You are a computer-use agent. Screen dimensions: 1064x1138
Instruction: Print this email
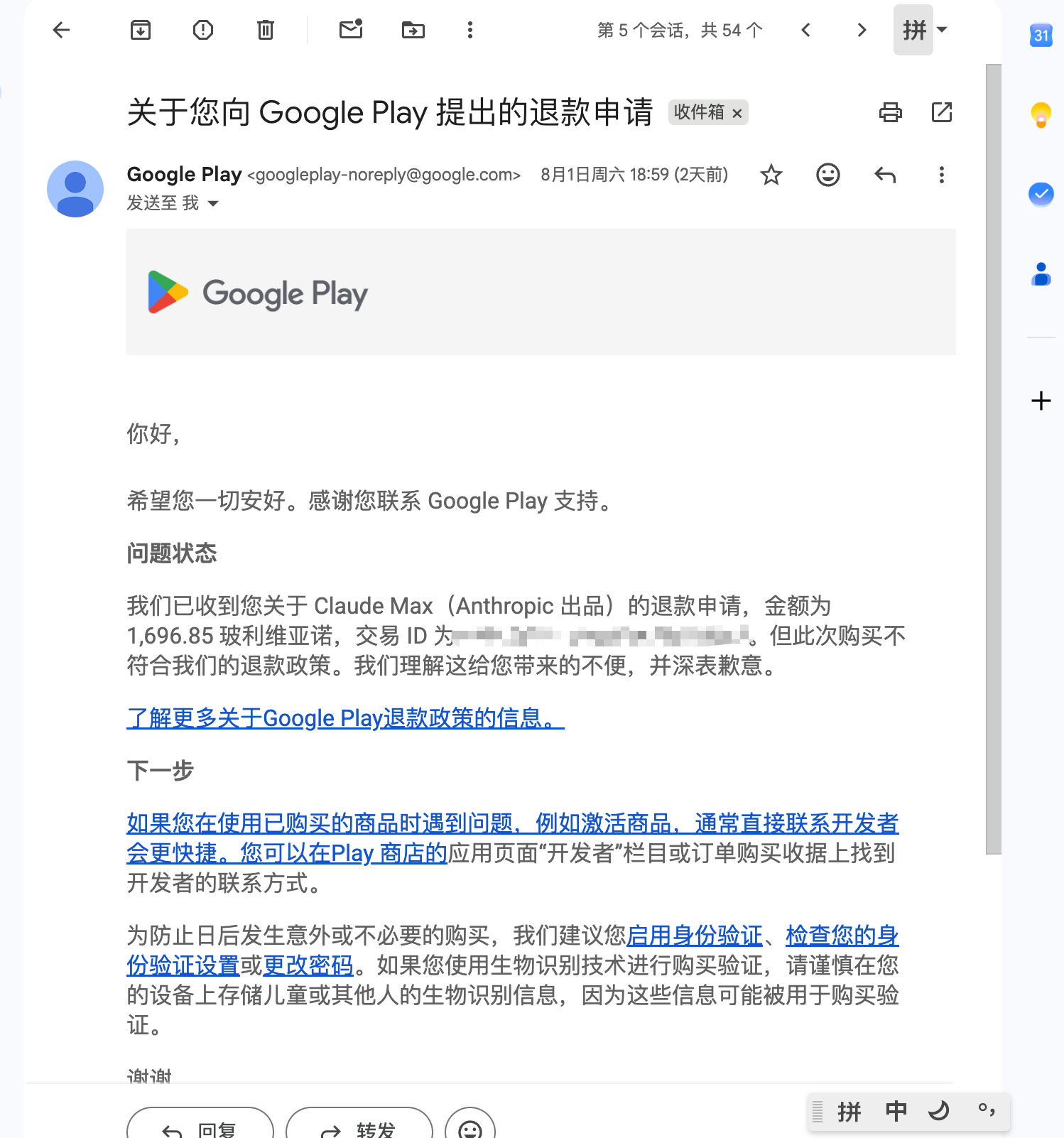(x=890, y=112)
